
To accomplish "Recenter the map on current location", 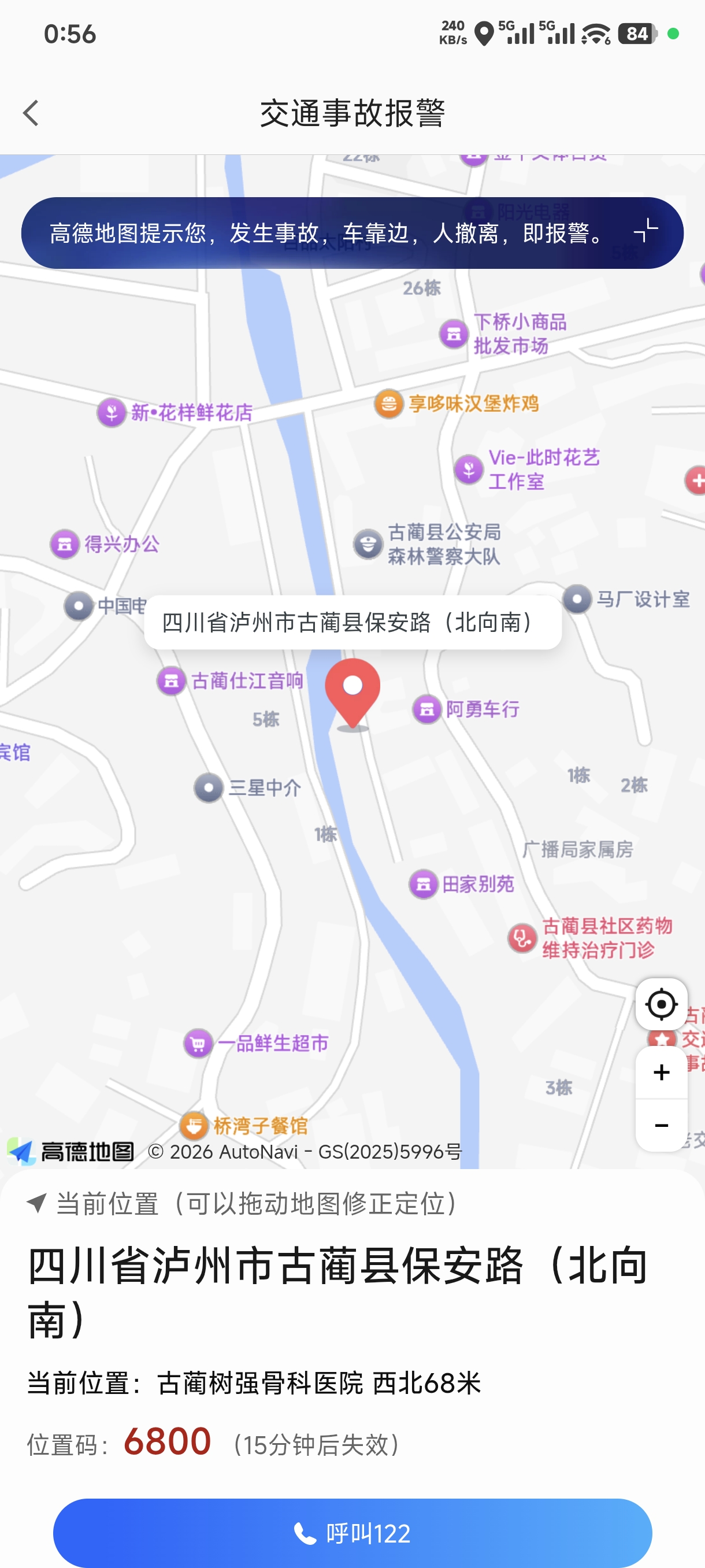I will pos(661,1004).
